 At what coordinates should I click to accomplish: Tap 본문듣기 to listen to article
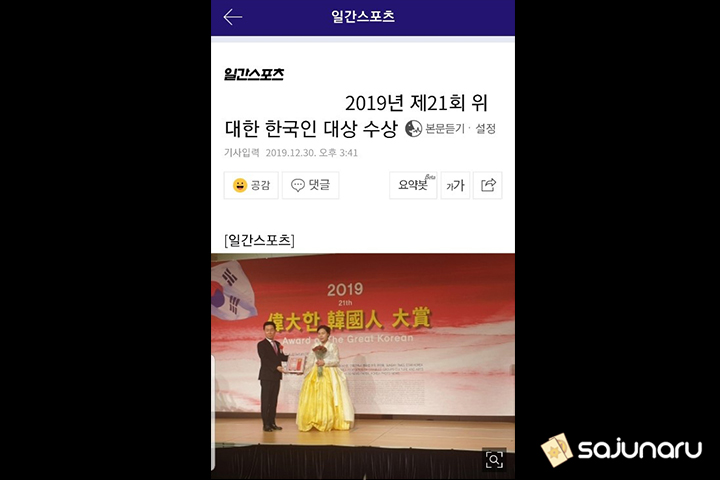(436, 129)
